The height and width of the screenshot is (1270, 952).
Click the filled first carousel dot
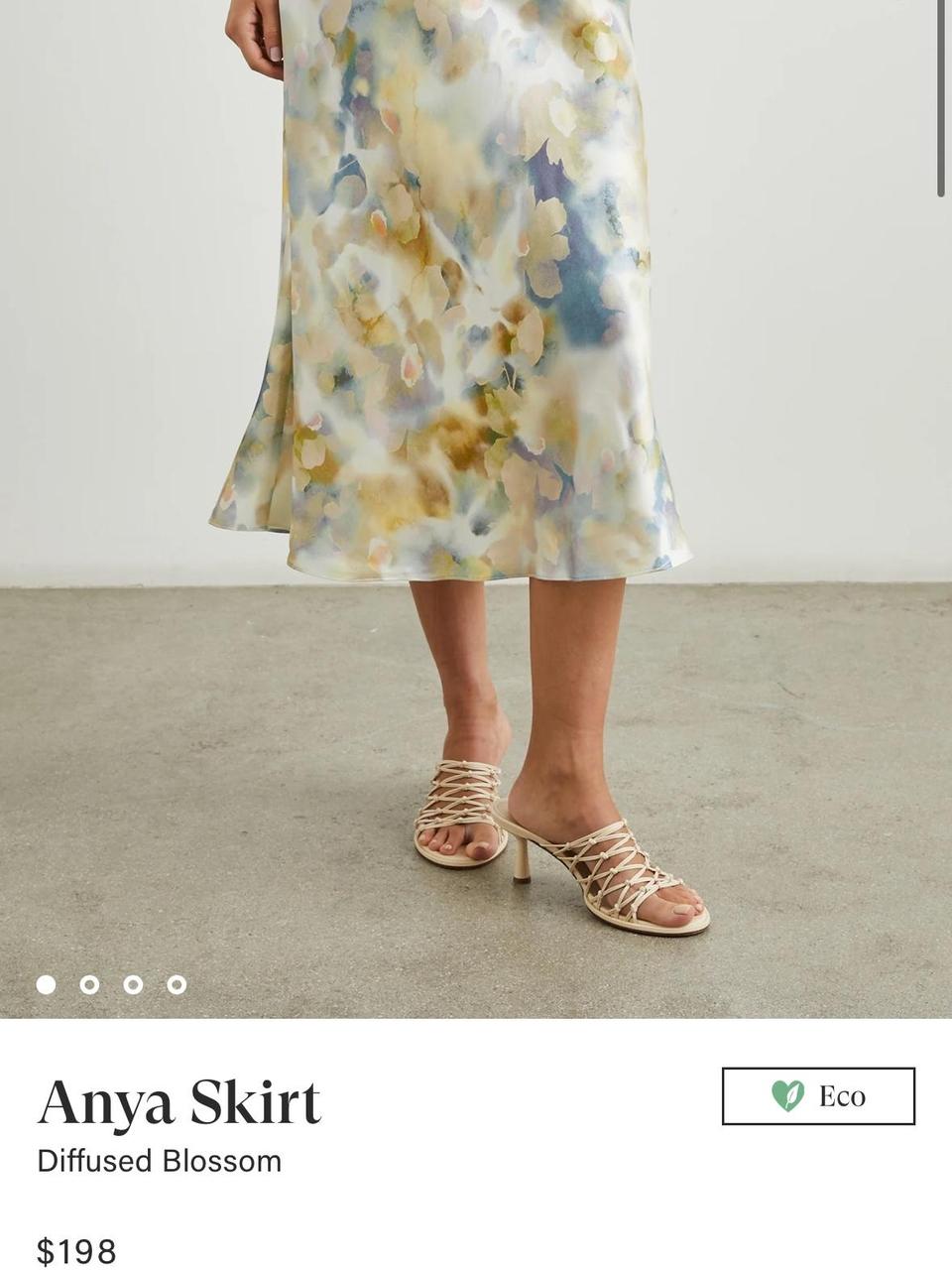[44, 985]
